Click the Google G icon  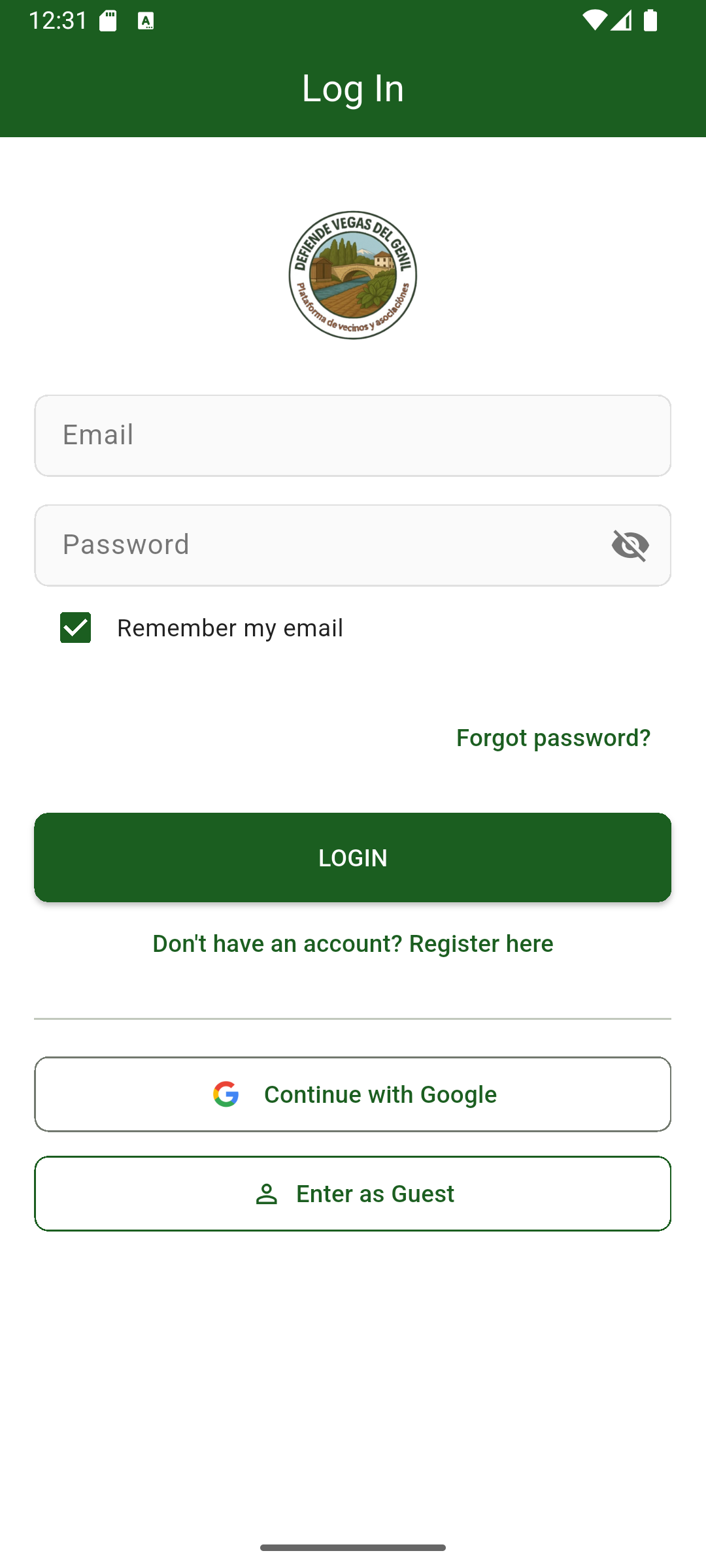tap(226, 1094)
